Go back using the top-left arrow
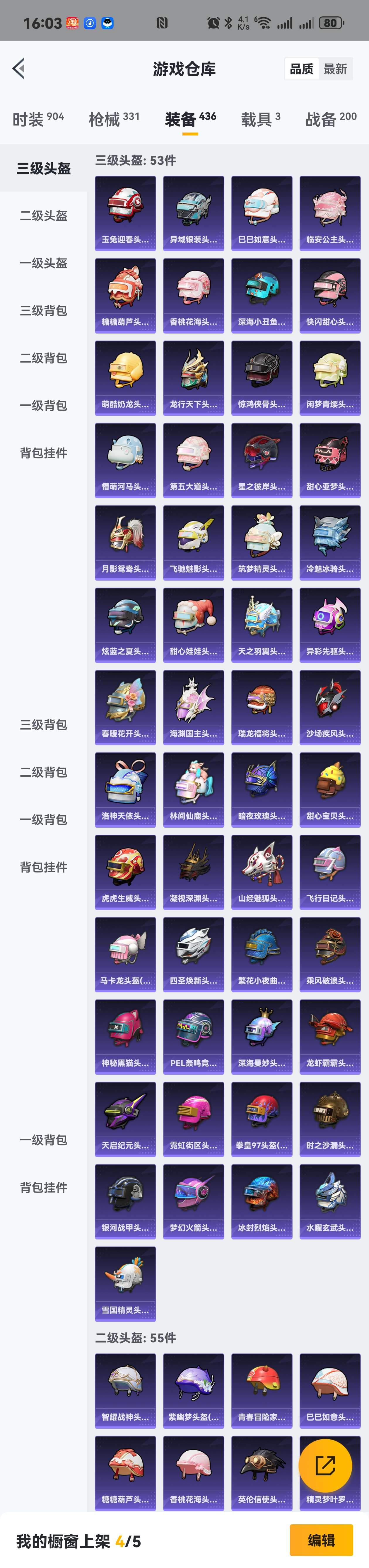 (19, 69)
